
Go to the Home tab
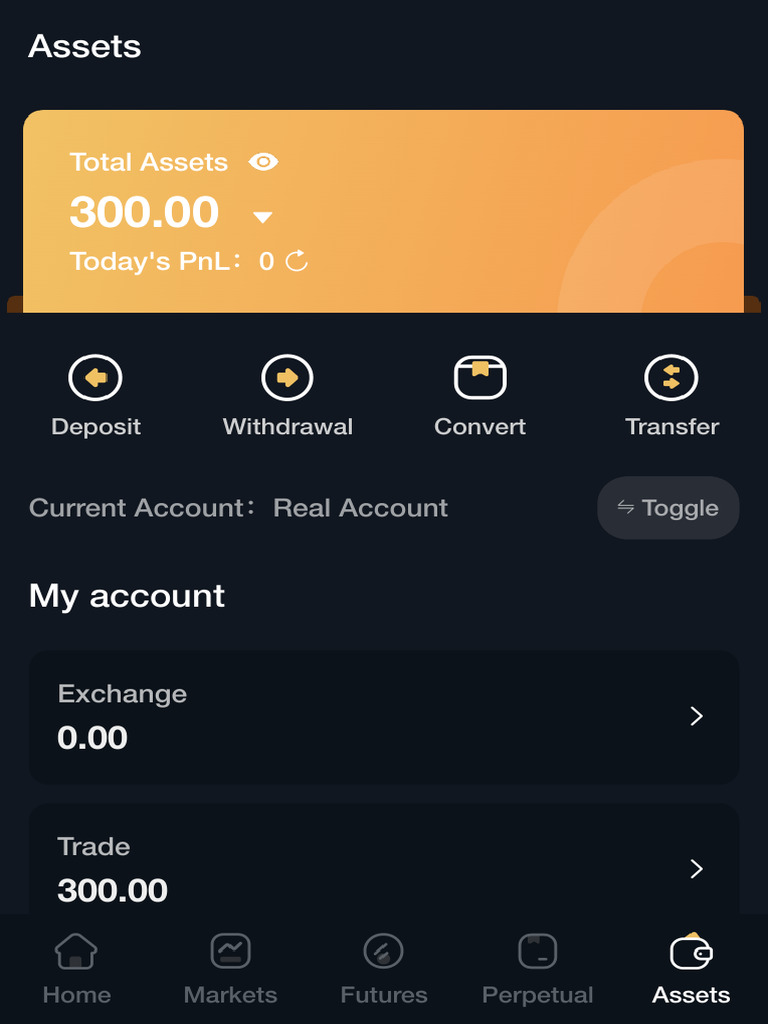point(76,968)
